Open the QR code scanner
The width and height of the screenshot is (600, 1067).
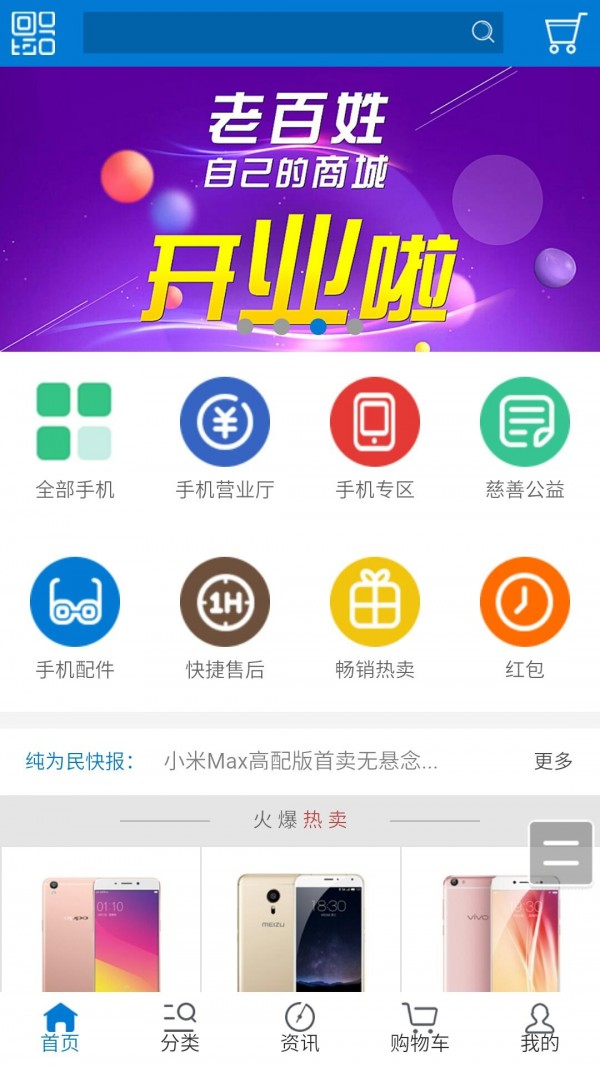[33, 33]
